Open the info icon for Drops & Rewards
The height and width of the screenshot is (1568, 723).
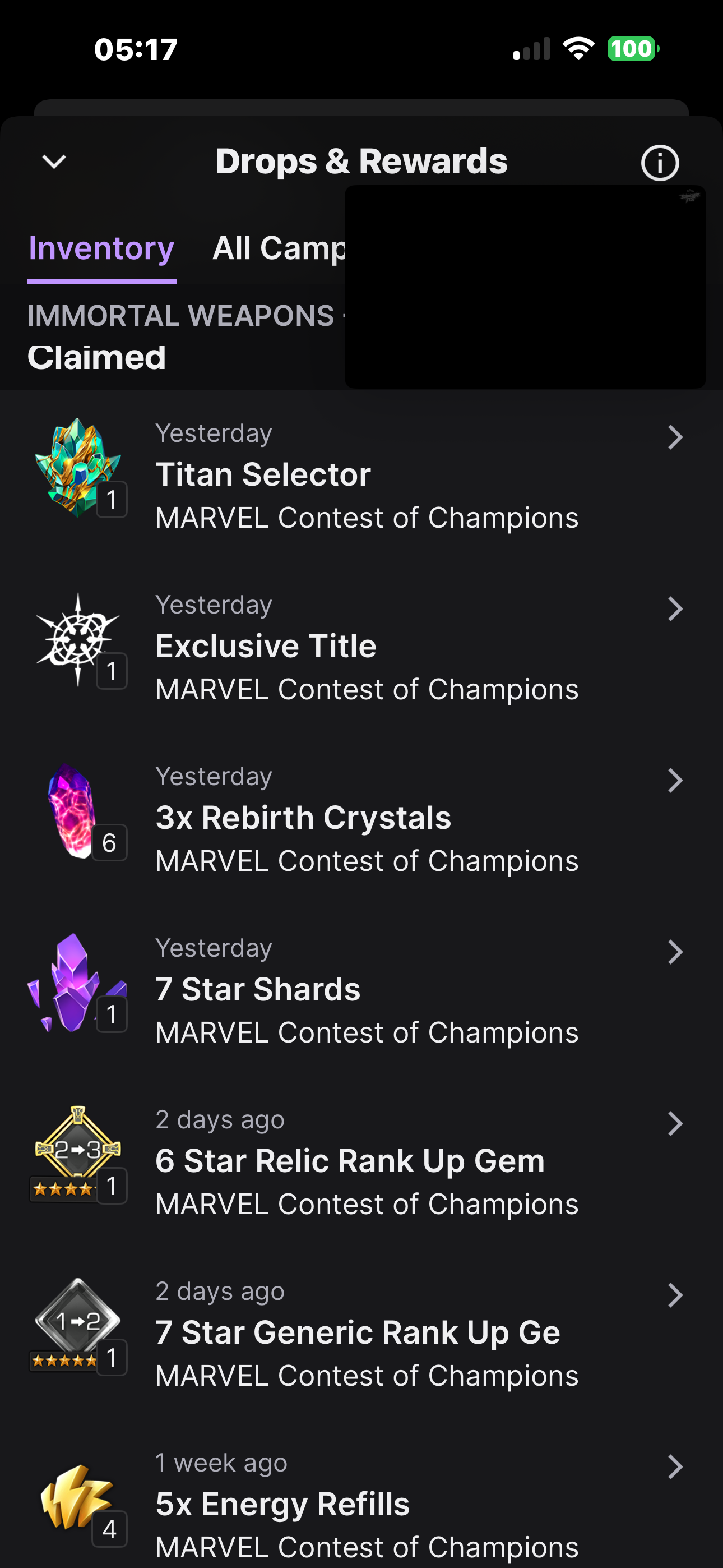point(659,163)
